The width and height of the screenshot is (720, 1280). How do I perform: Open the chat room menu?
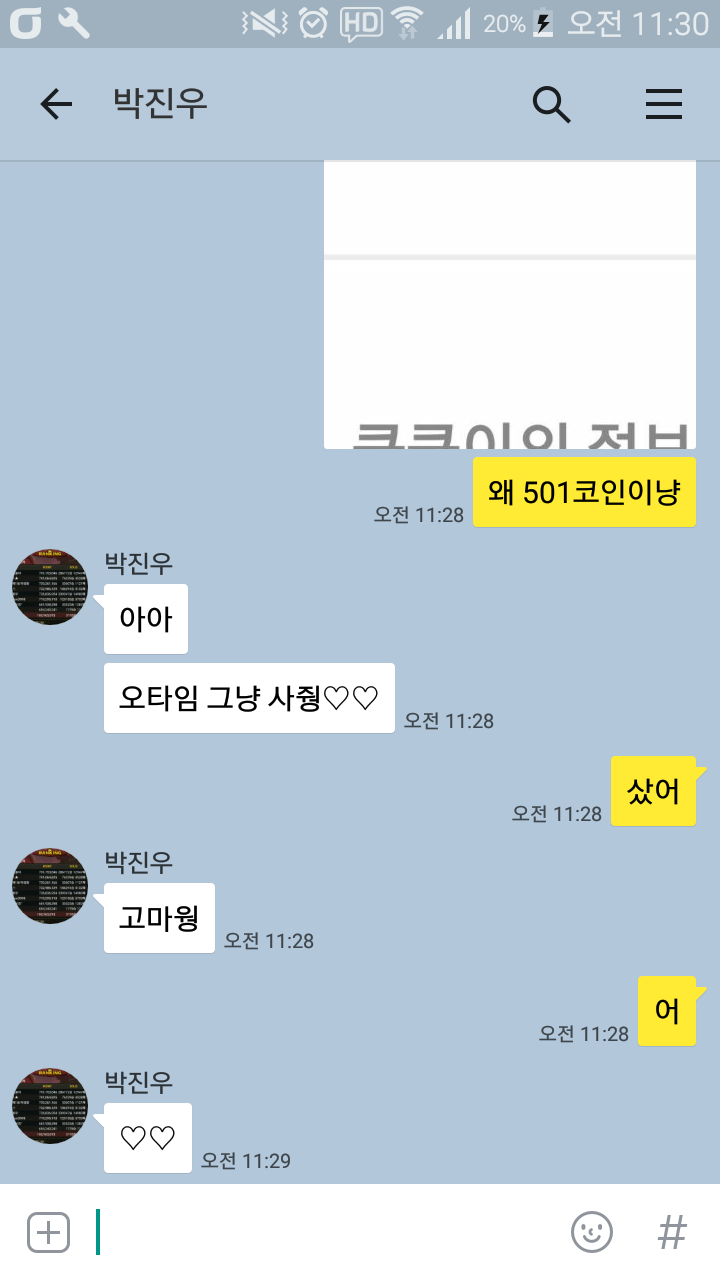[x=664, y=104]
